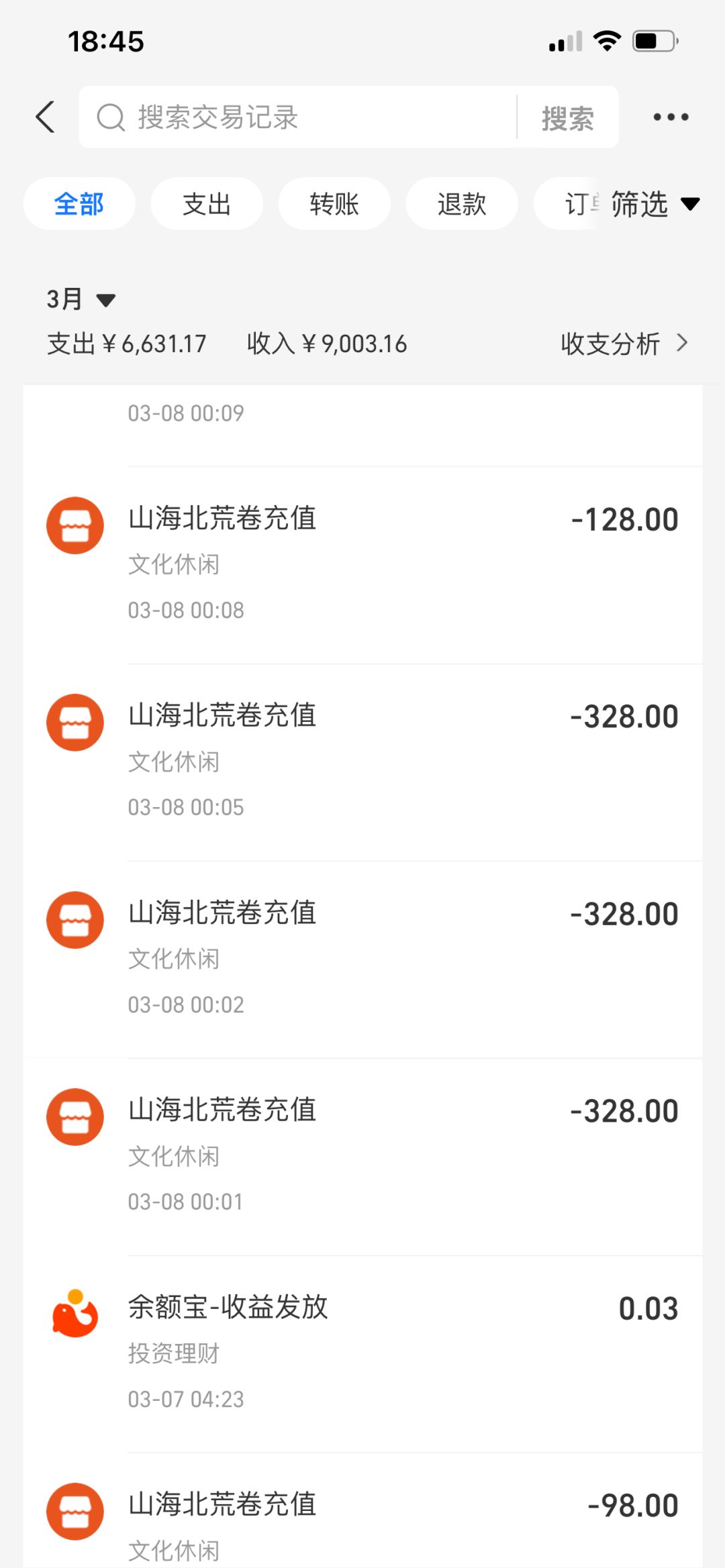Select the 全部 filter tab
The height and width of the screenshot is (1568, 725).
pos(79,204)
